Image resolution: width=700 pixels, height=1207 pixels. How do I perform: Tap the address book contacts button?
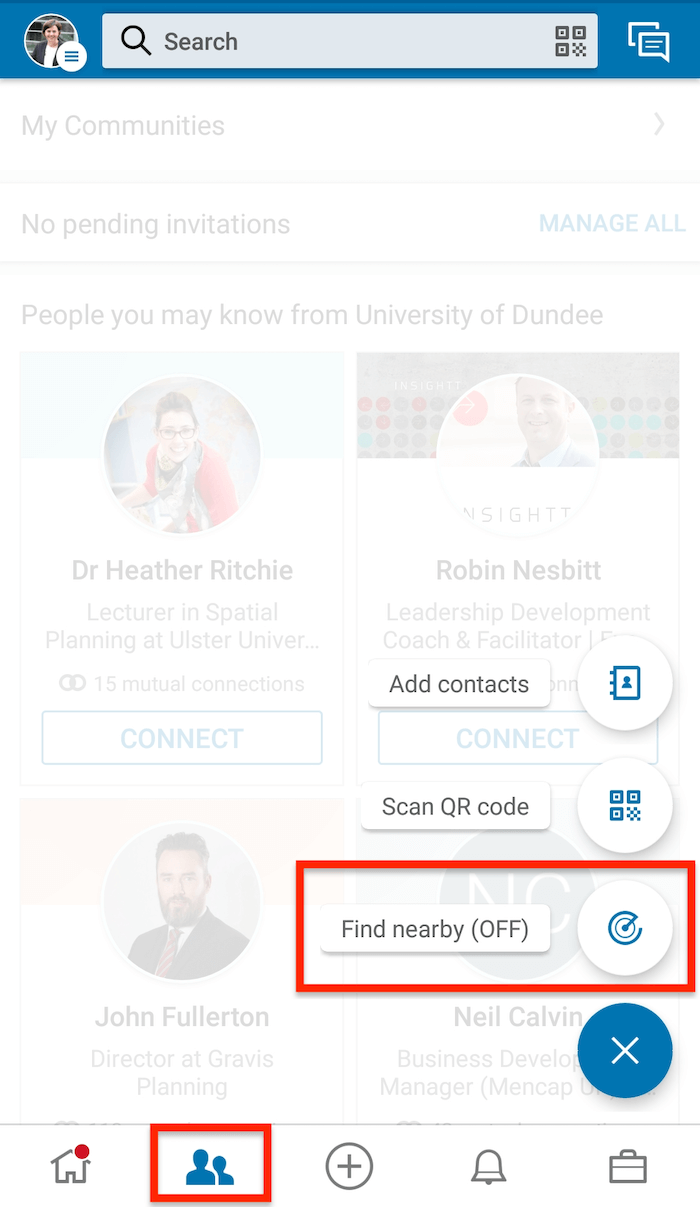[625, 683]
